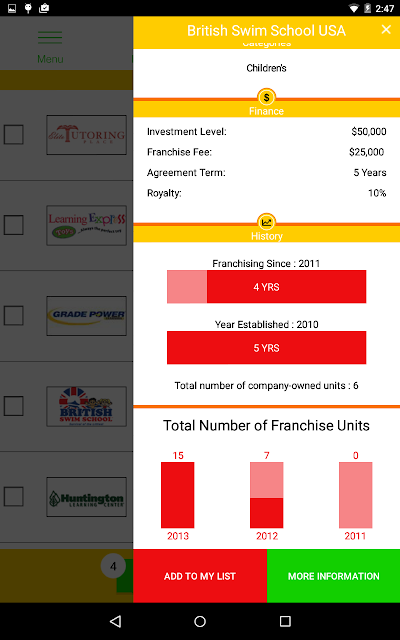Open the Grade Power franchise tile
The image size is (400, 640).
click(x=87, y=316)
